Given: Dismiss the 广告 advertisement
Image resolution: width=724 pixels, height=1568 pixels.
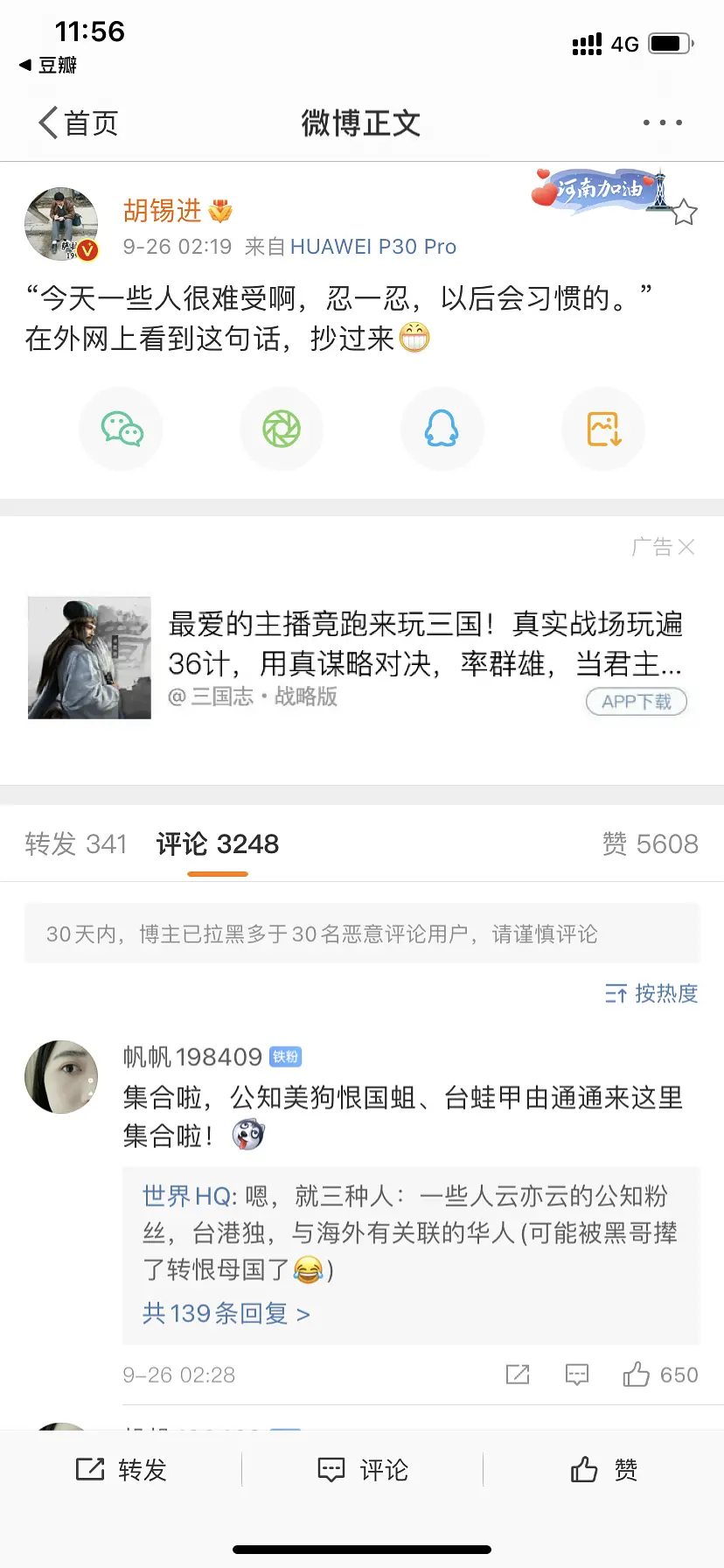Looking at the screenshot, I should (x=686, y=547).
